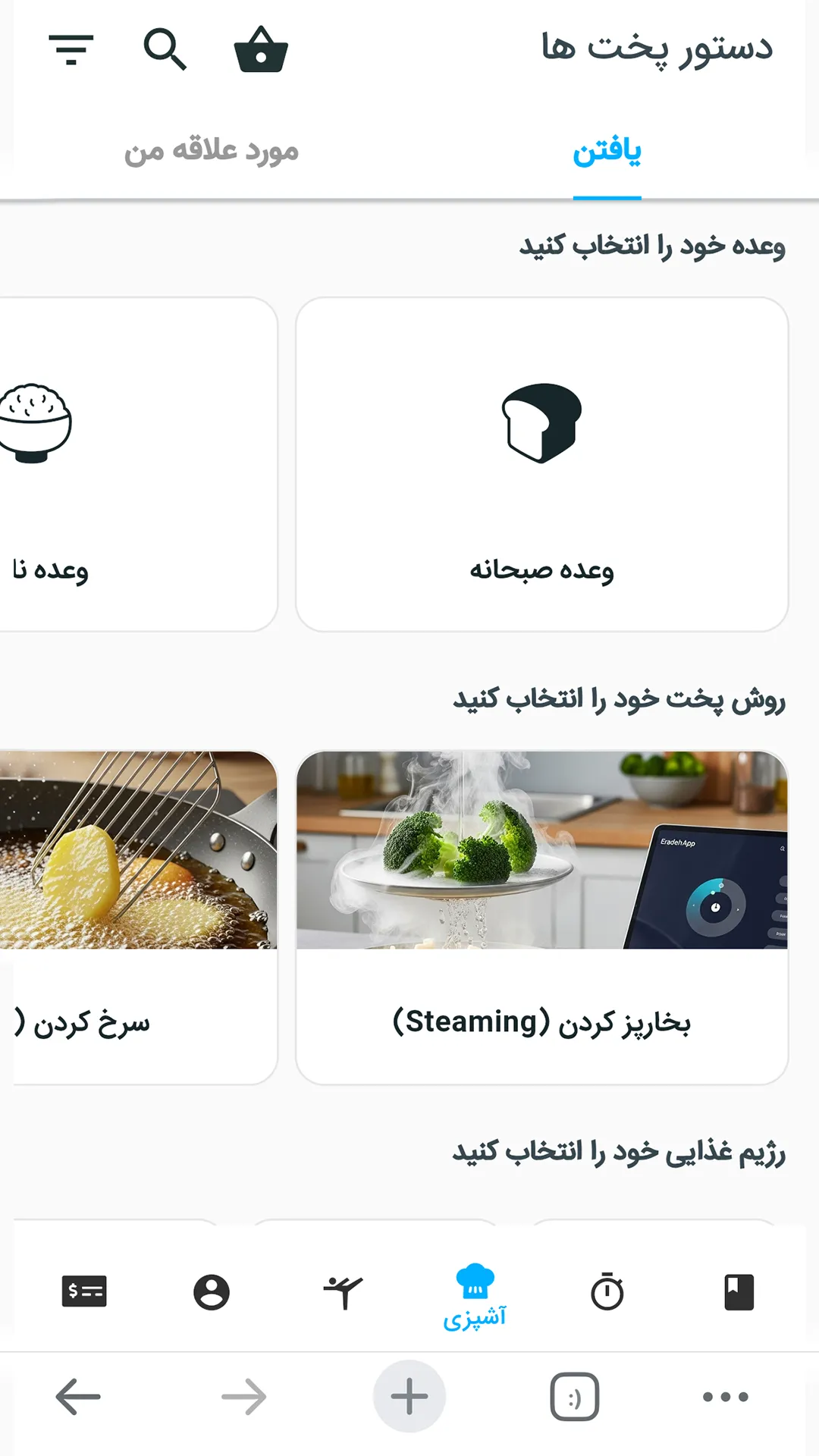819x1456 pixels.
Task: Open a new browser tab
Action: 409,1396
